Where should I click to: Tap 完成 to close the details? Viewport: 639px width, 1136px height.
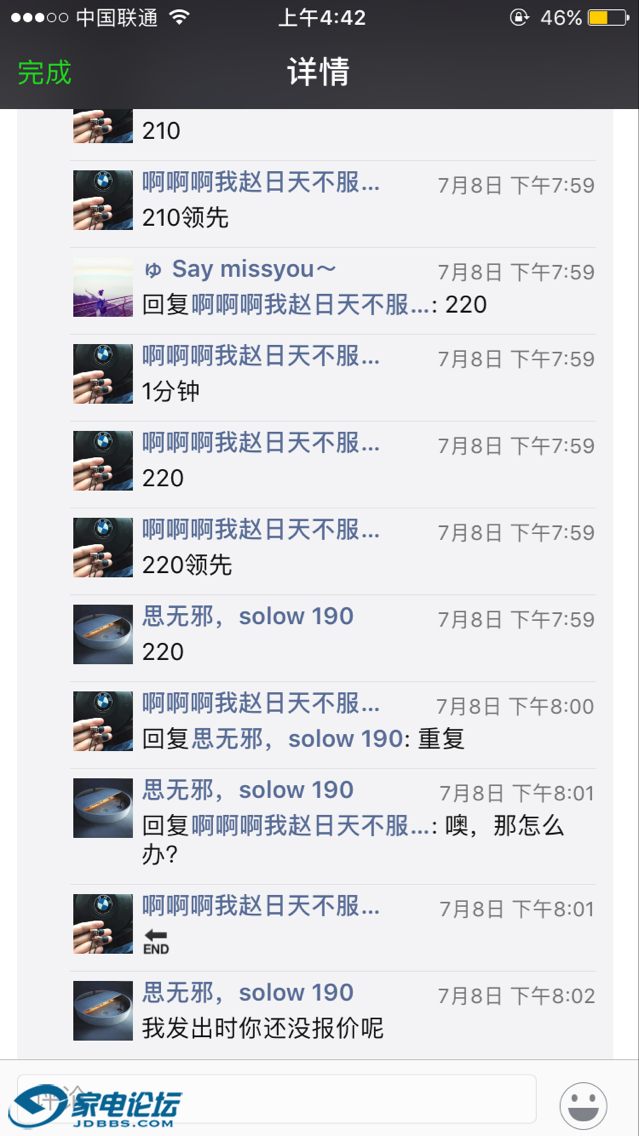pyautogui.click(x=45, y=73)
